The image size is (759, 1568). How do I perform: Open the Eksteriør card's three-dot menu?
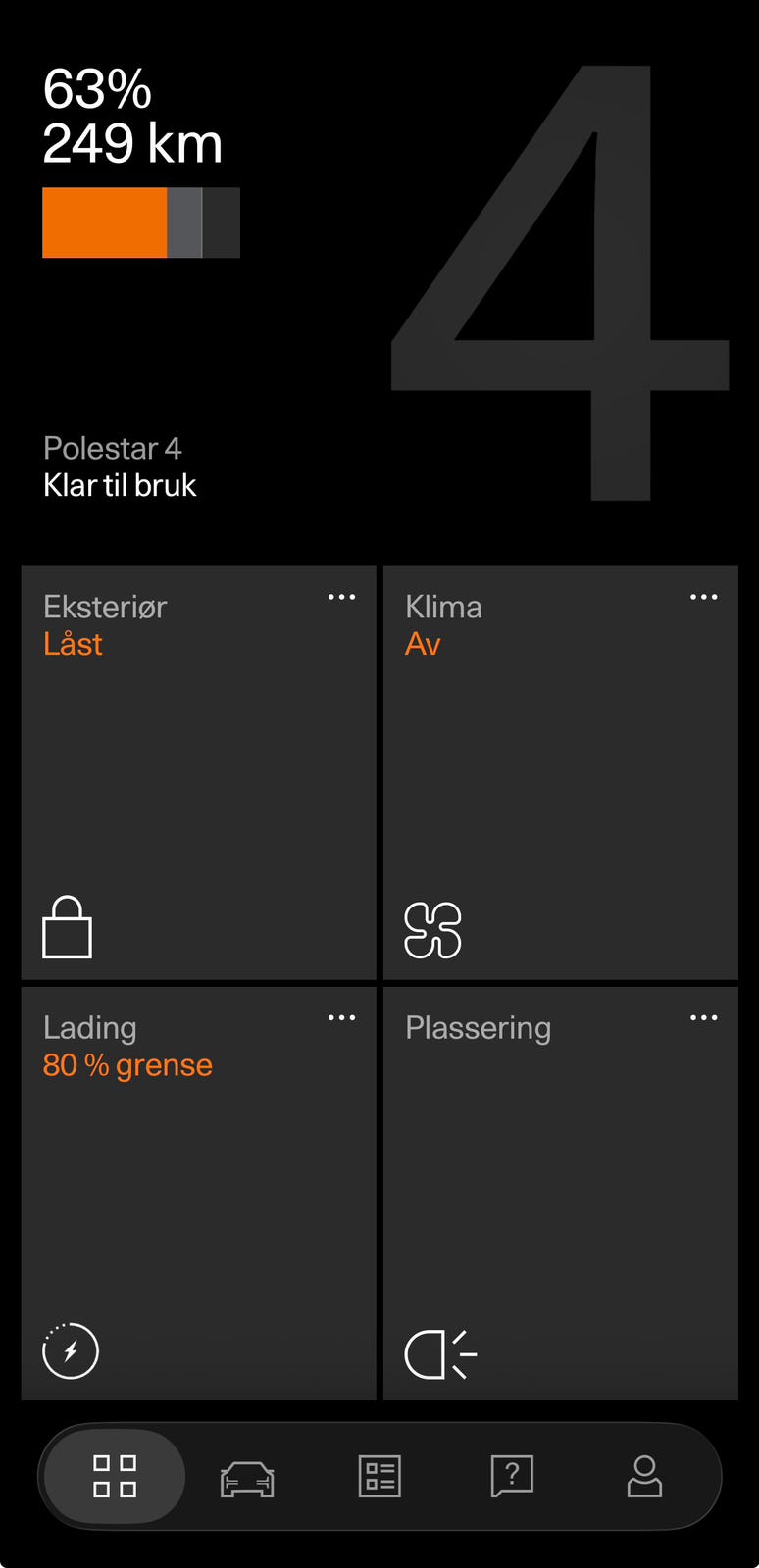(x=341, y=597)
